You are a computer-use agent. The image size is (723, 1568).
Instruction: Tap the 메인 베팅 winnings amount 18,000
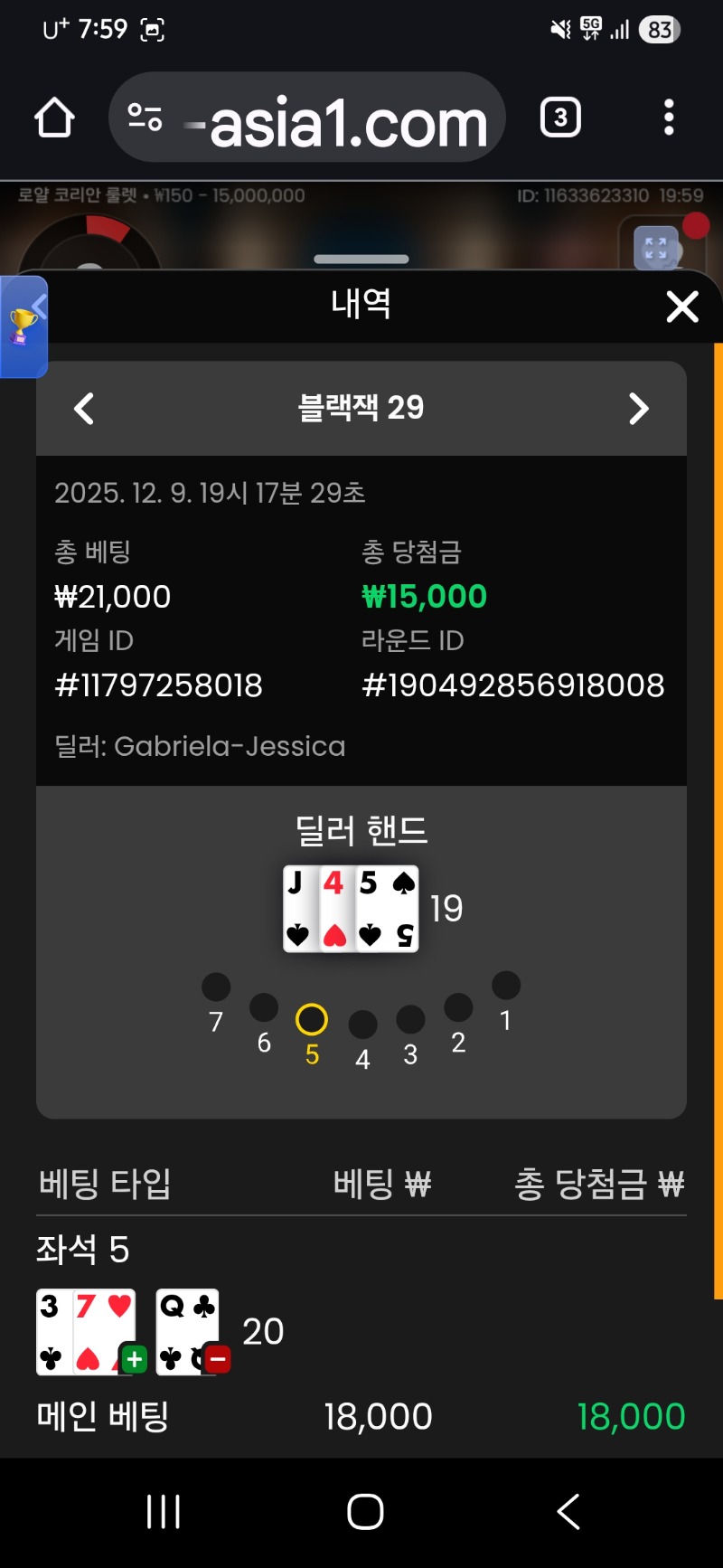629,1415
